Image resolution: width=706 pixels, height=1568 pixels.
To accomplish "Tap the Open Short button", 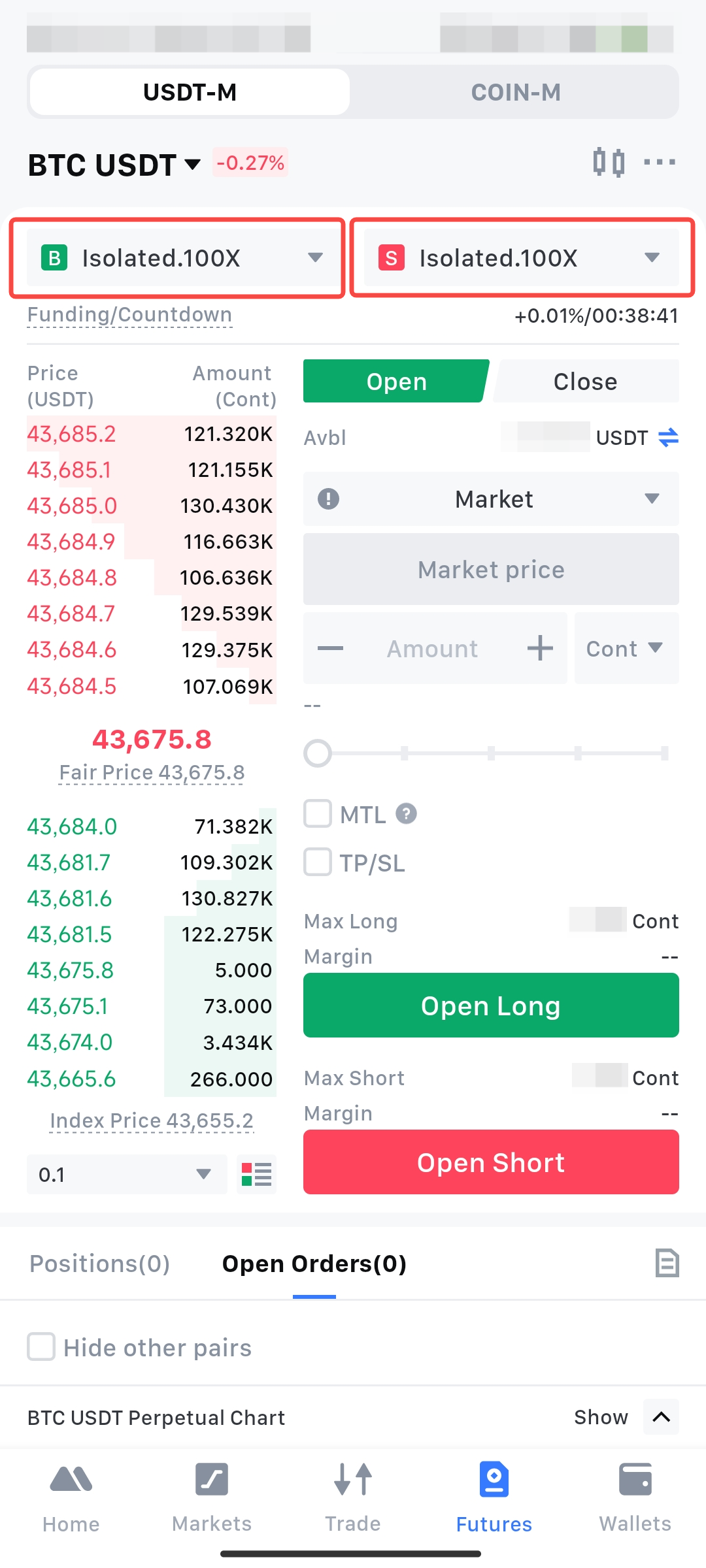I will click(491, 1162).
